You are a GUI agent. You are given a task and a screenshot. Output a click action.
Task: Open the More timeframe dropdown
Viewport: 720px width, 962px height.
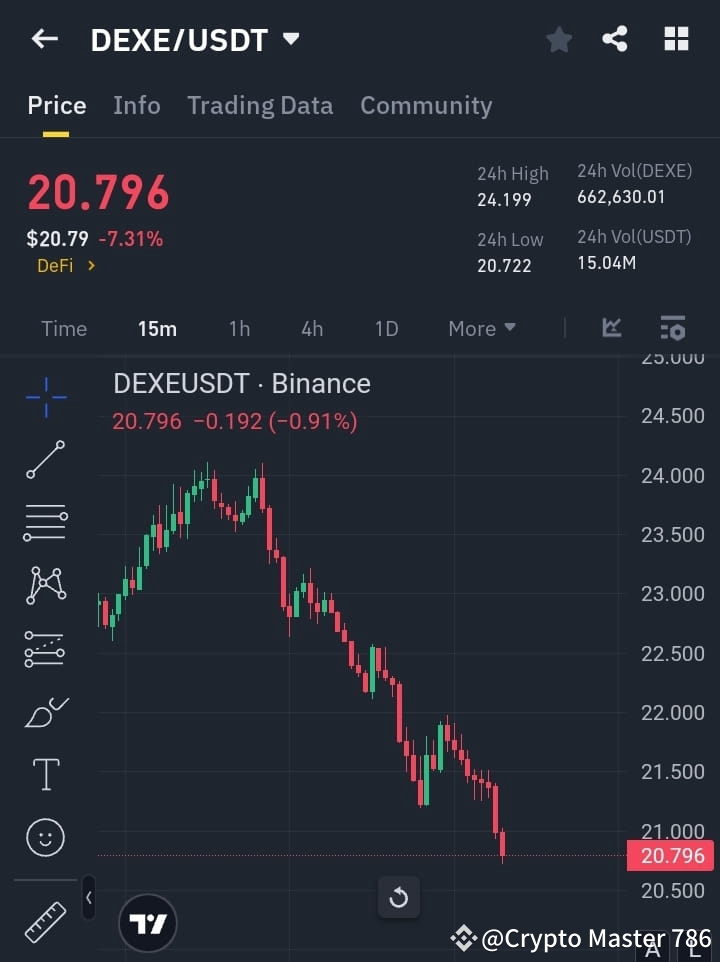[481, 328]
